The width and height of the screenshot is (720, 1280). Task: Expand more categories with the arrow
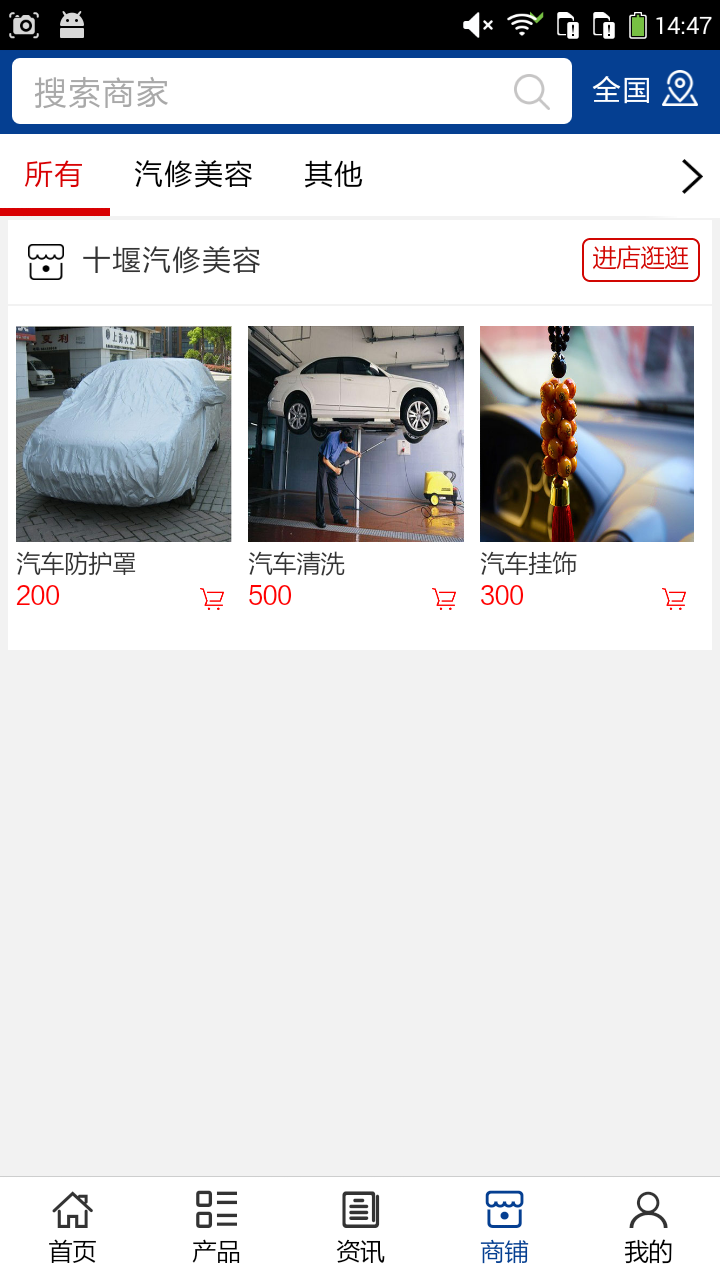[691, 176]
